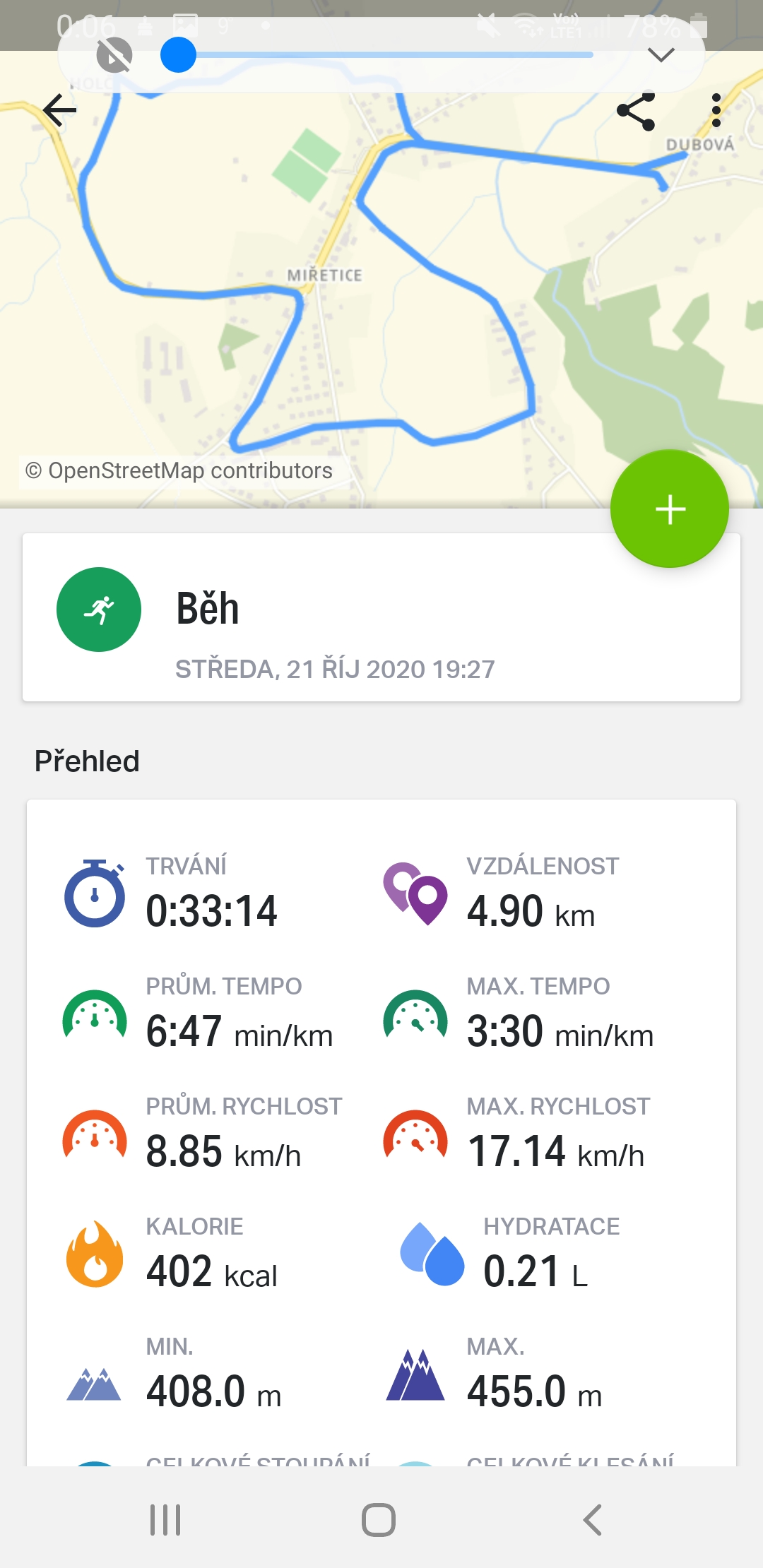This screenshot has height=1568, width=763.
Task: Go to the home screen
Action: pyautogui.click(x=379, y=1520)
